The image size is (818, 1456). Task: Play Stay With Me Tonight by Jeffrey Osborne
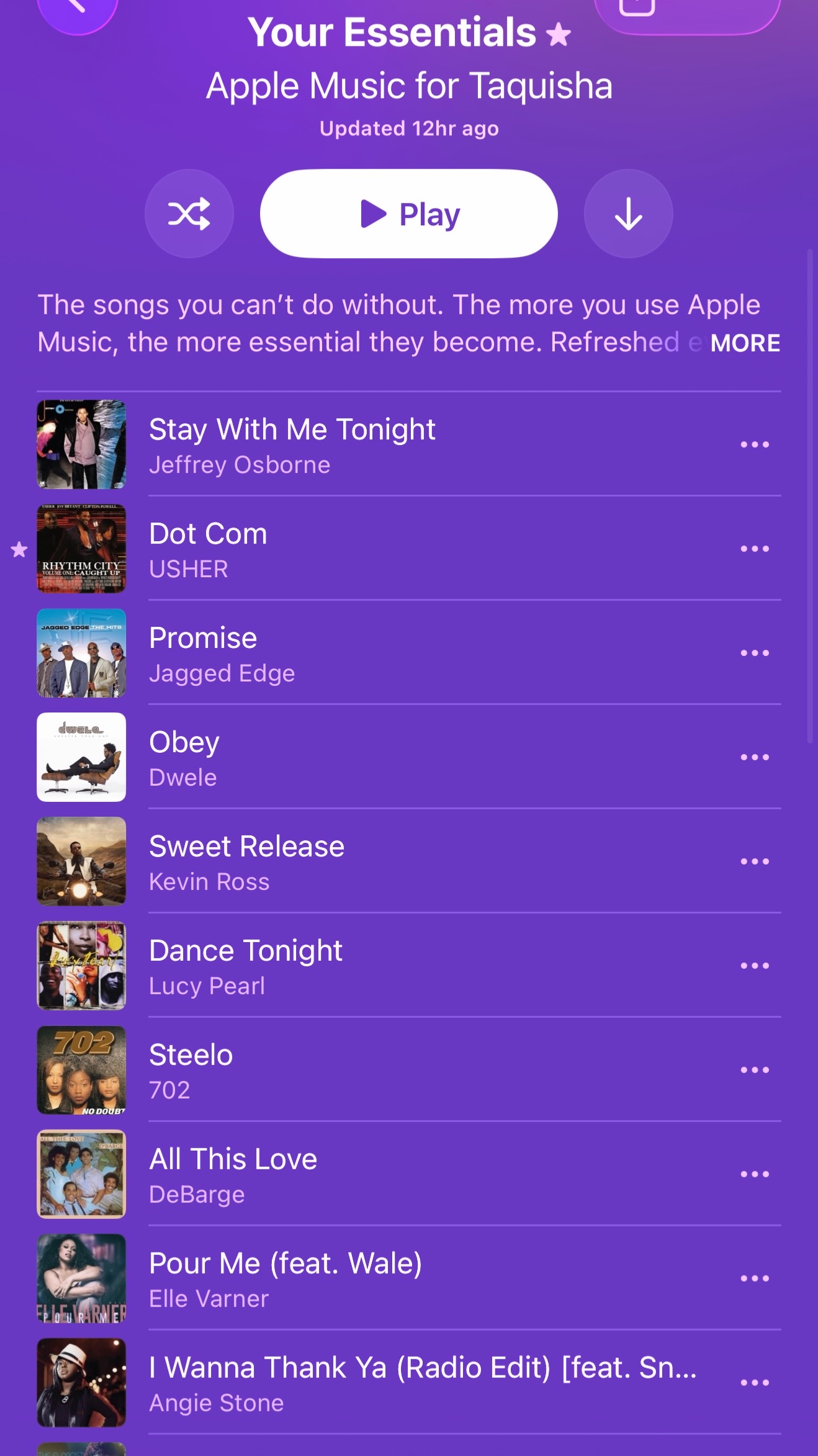[x=409, y=444]
